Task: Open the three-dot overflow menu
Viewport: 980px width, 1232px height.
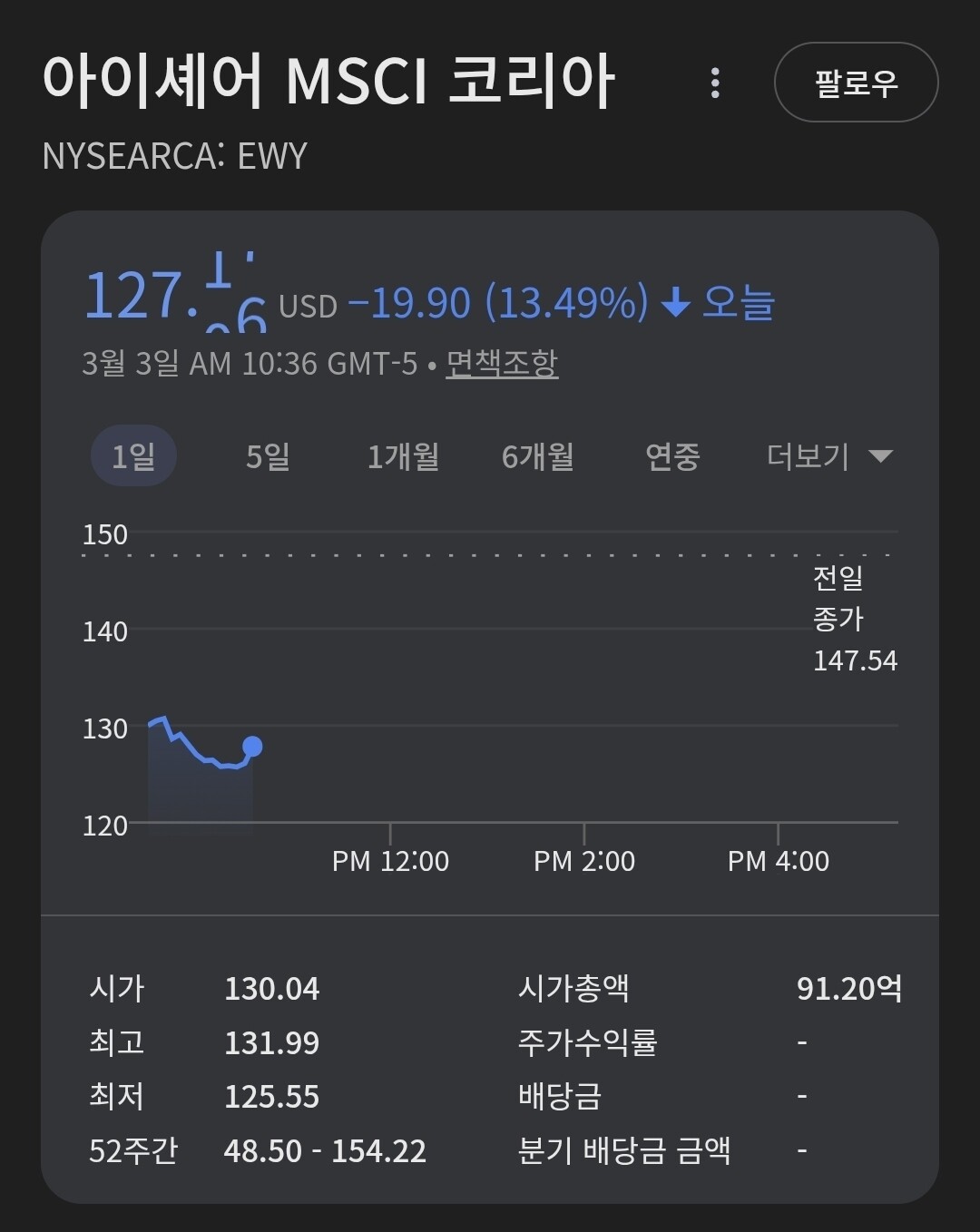Action: coord(715,83)
